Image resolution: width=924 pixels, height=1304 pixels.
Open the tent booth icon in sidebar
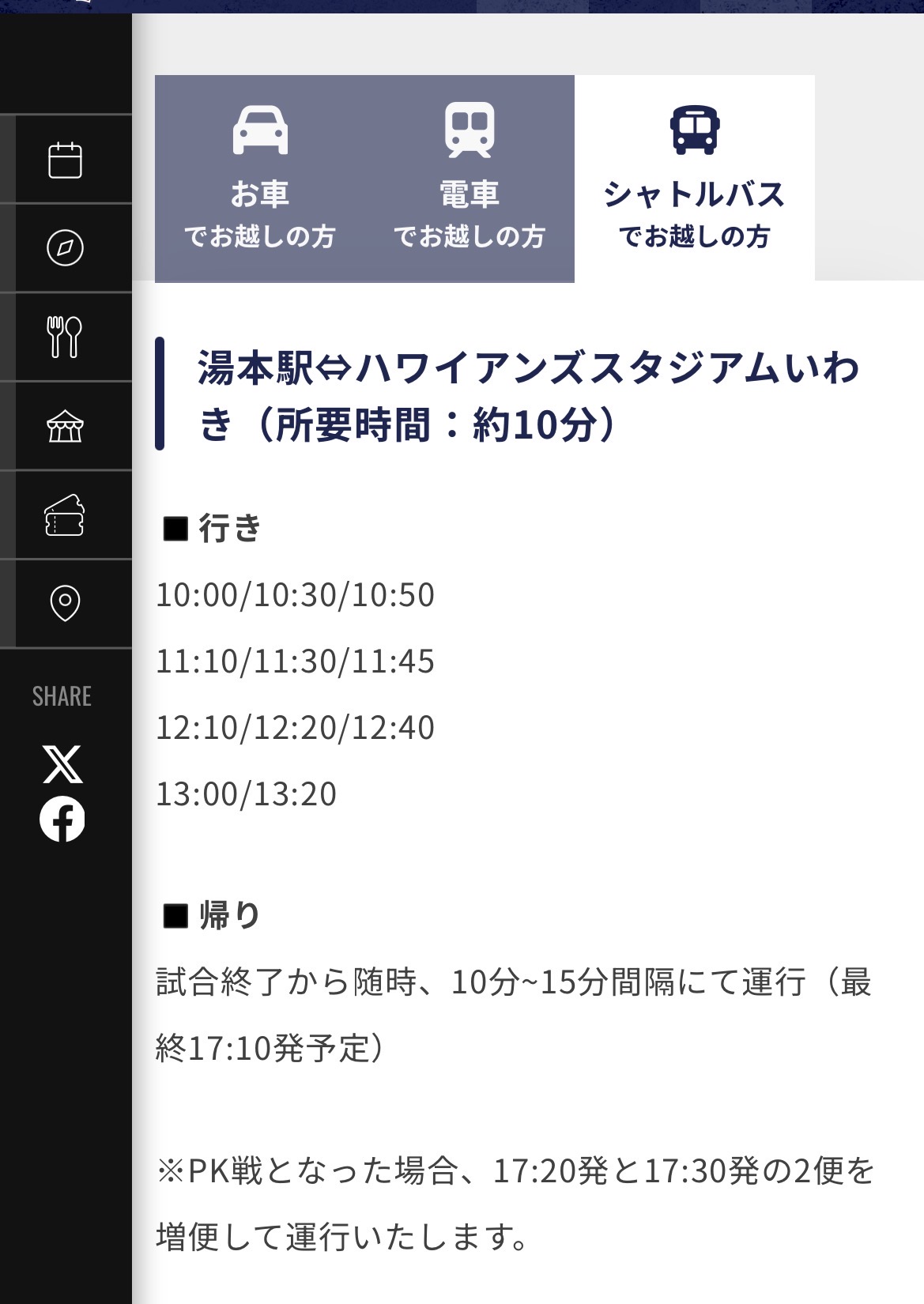[66, 427]
